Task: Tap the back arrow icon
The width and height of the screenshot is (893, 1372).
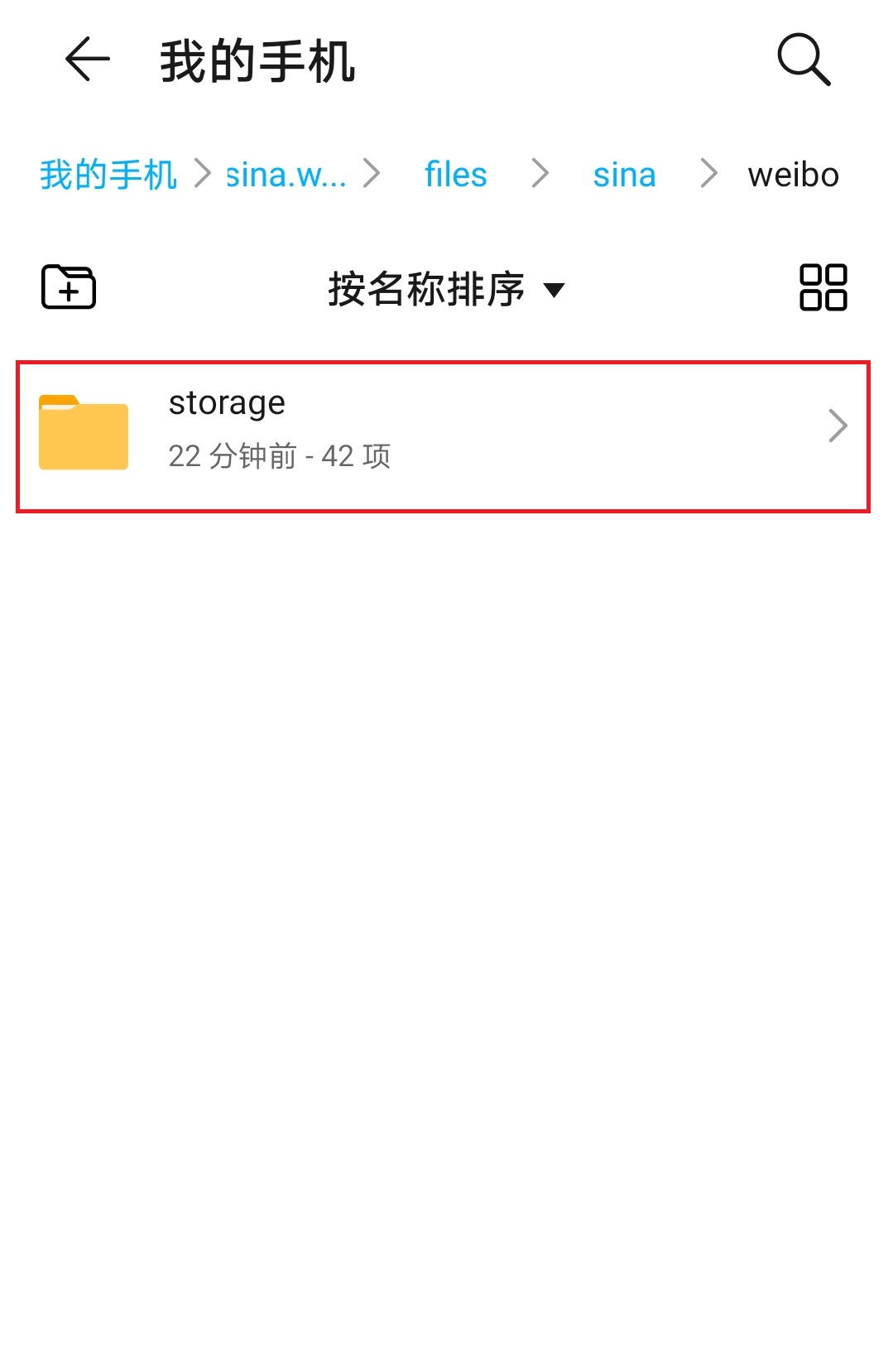Action: [85, 60]
